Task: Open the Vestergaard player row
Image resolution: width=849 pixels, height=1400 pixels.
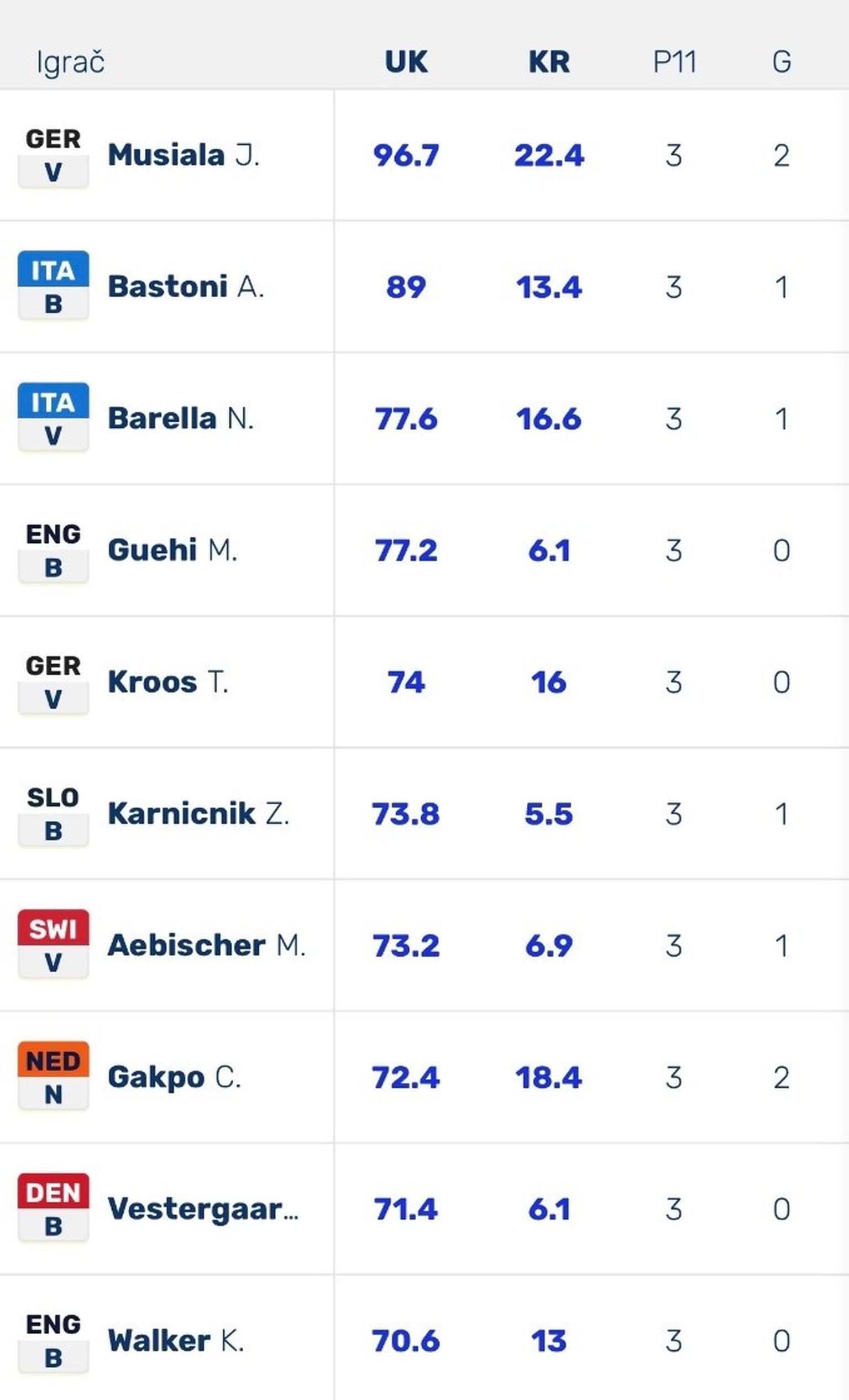Action: [203, 1209]
